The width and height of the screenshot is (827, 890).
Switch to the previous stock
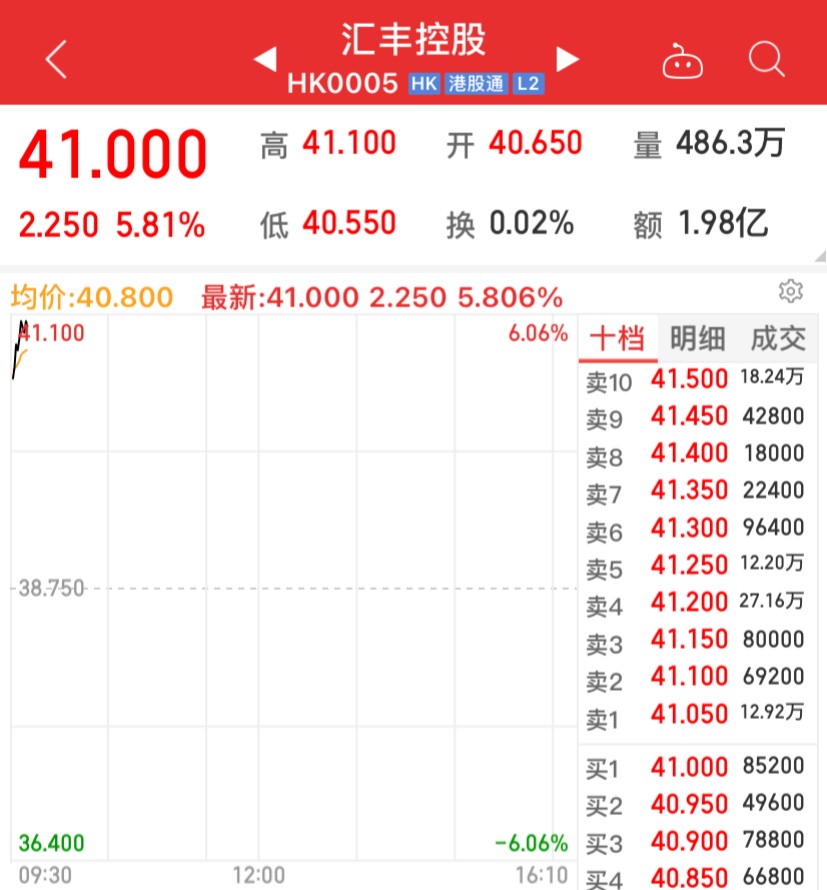265,60
